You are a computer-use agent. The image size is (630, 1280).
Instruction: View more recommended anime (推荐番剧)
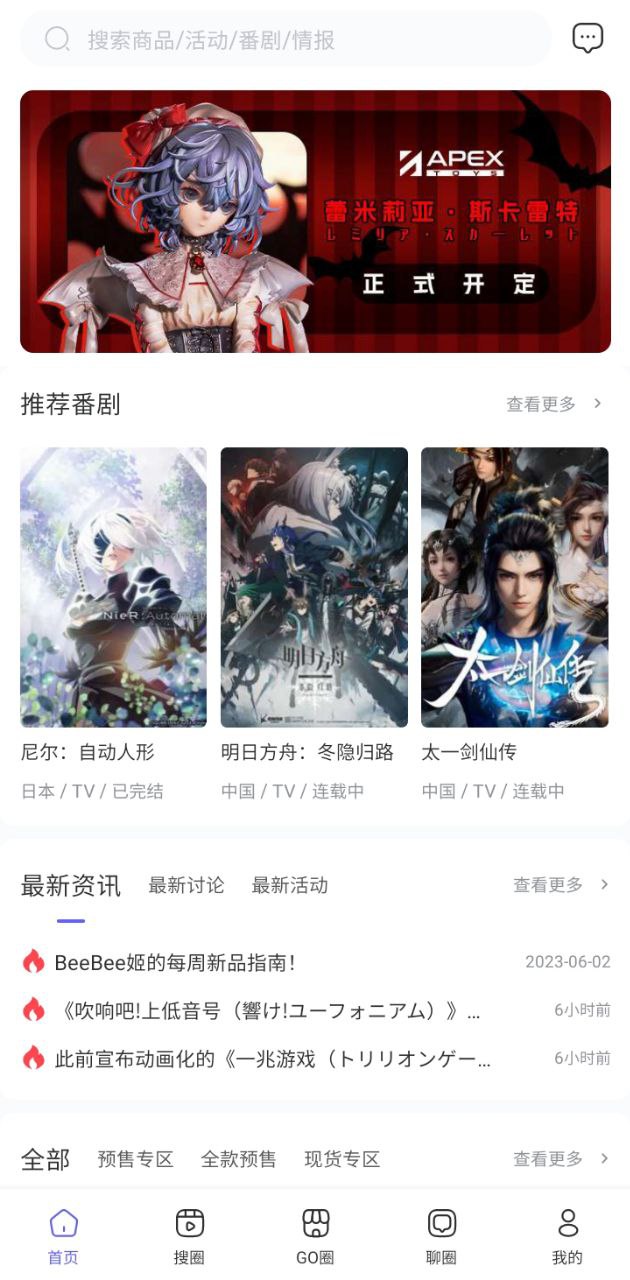tap(554, 404)
